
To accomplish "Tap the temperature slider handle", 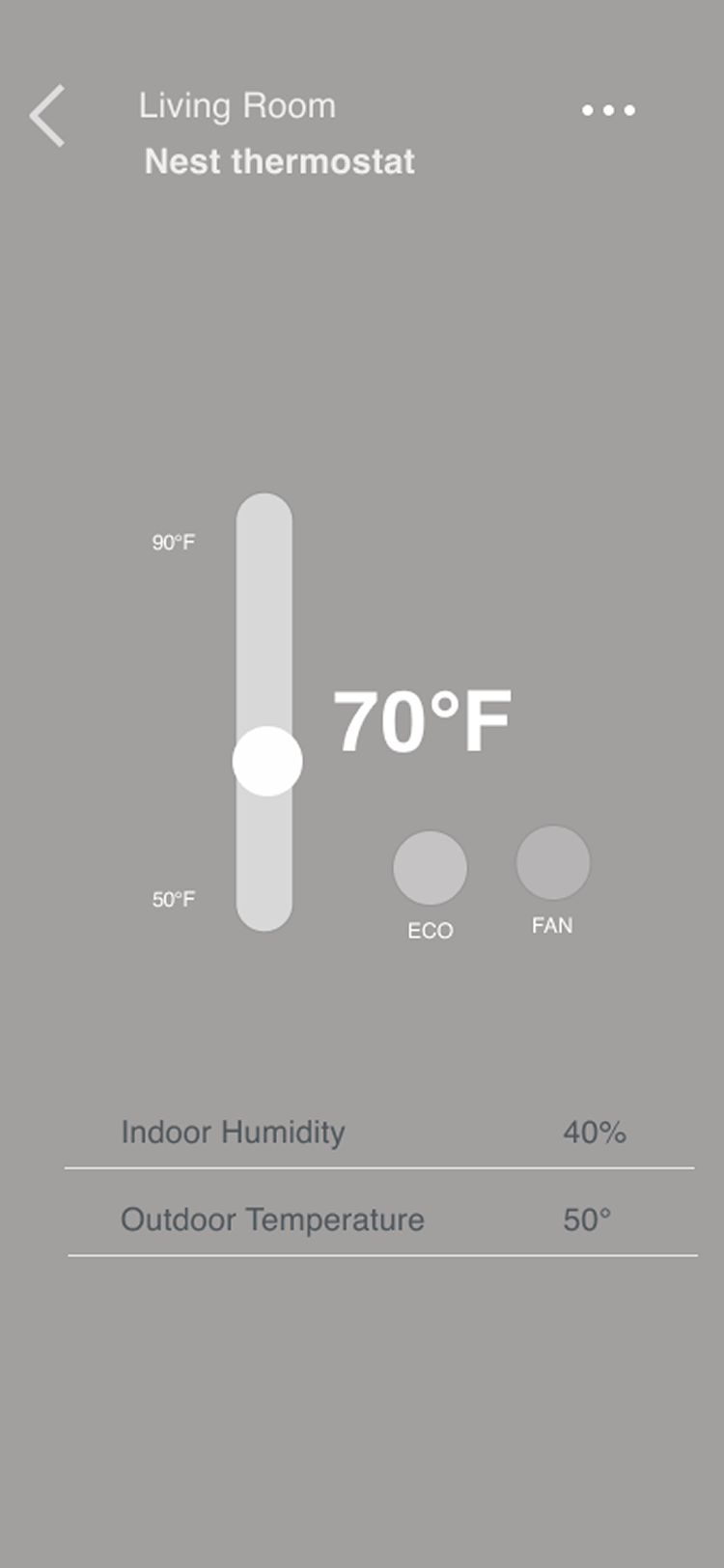I will 267,761.
